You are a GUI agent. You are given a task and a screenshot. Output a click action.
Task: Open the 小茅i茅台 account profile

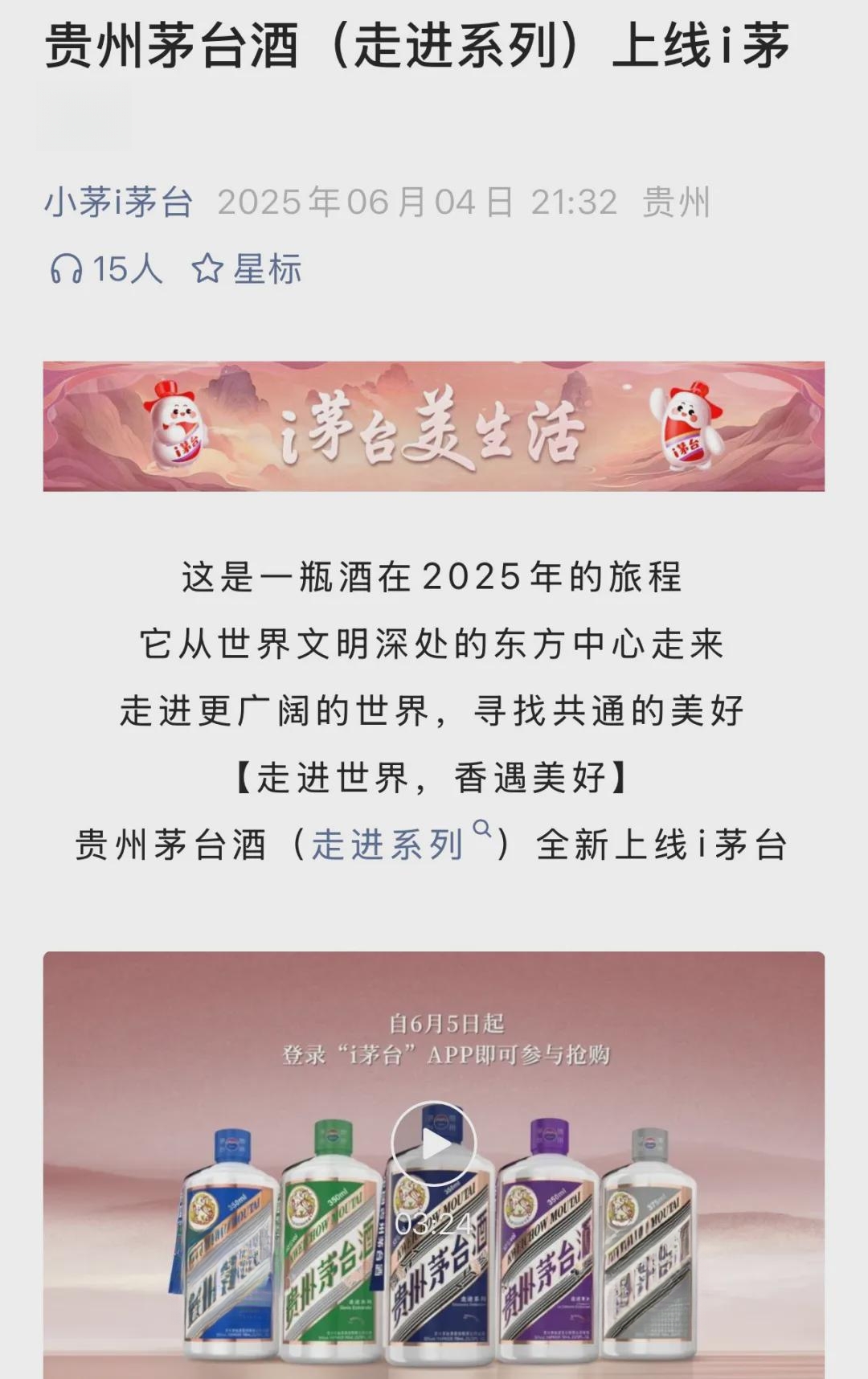click(x=118, y=202)
